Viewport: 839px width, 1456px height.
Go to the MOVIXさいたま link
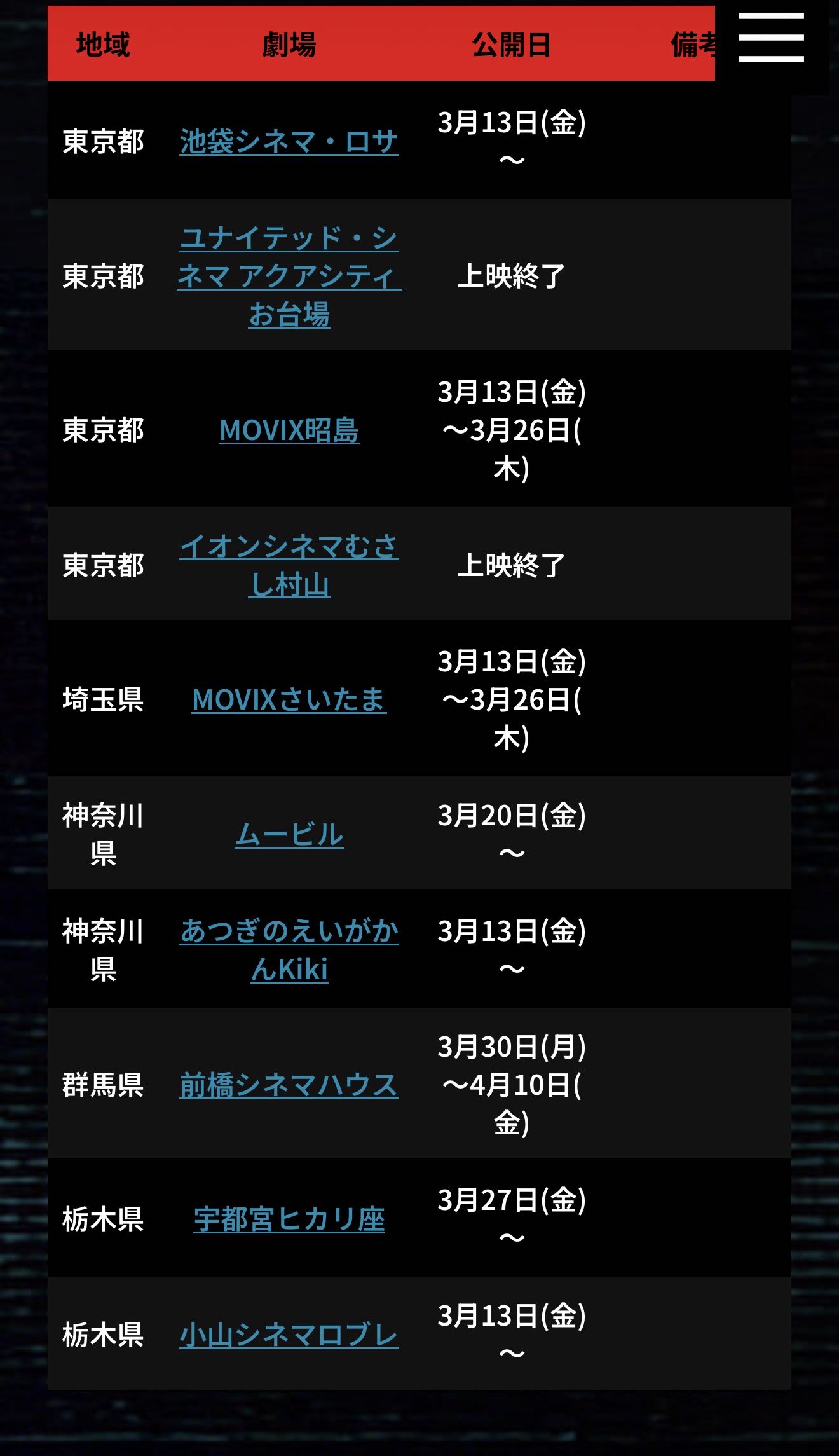pyautogui.click(x=289, y=700)
